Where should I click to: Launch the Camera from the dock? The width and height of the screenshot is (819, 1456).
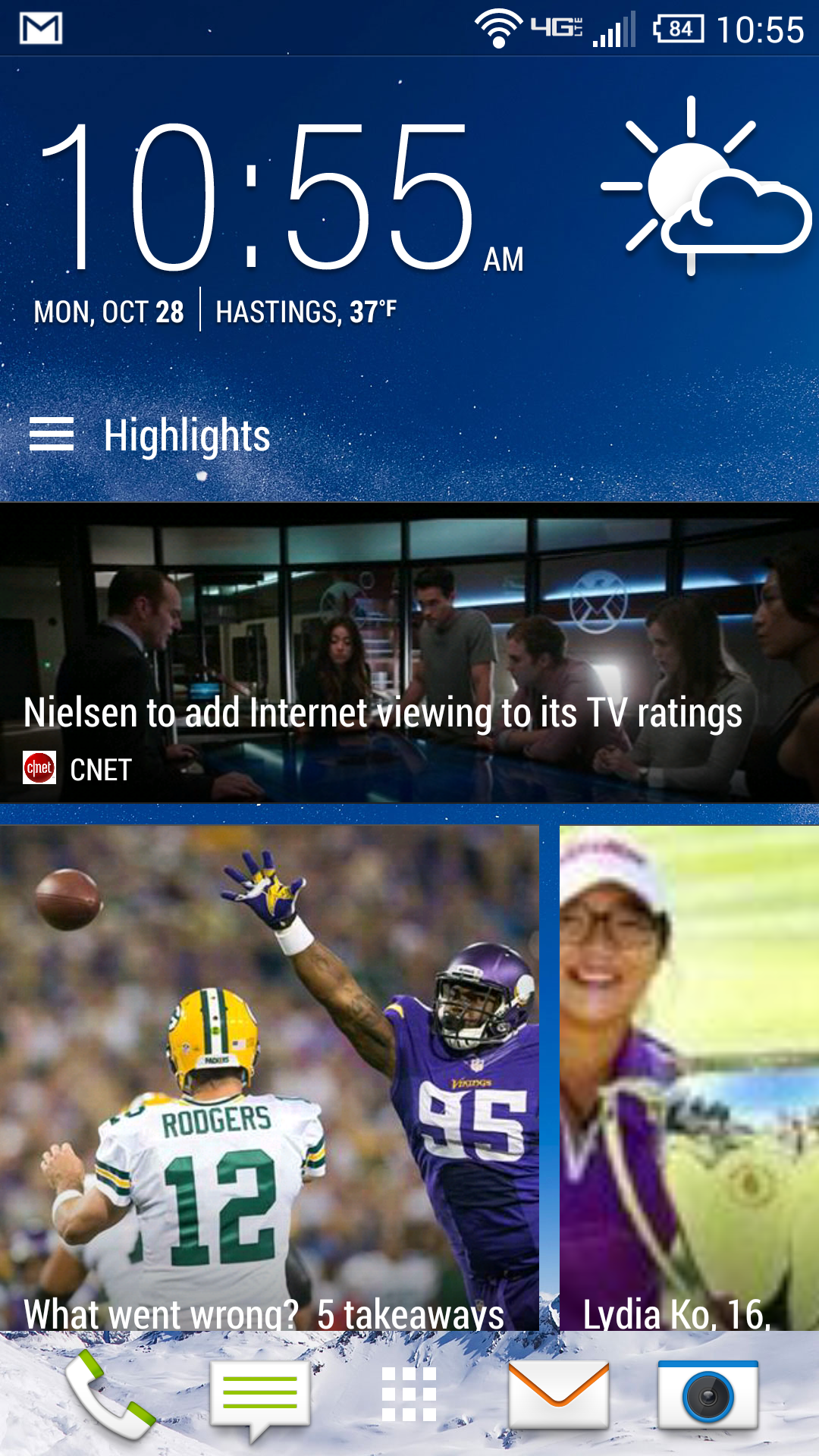click(x=708, y=1395)
